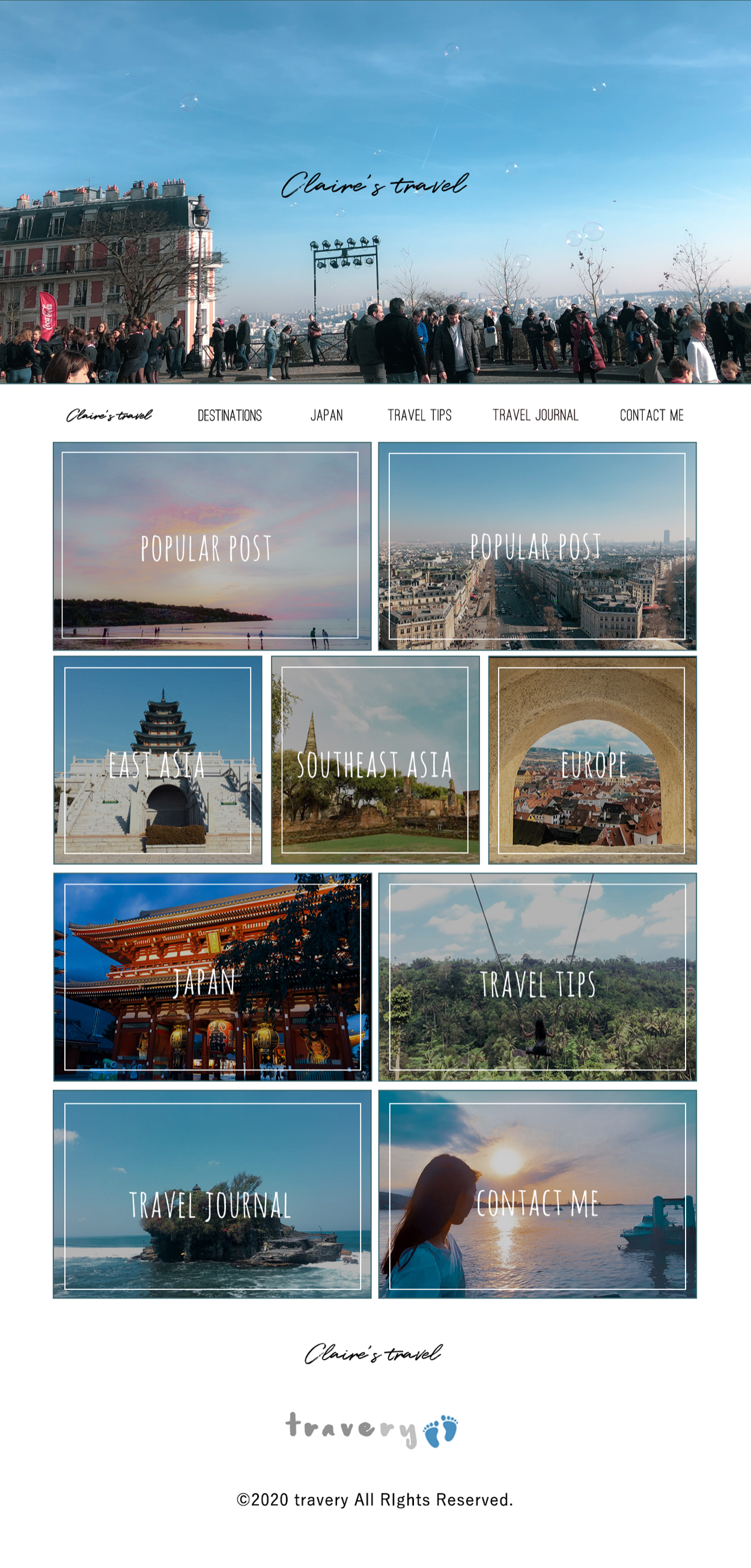Tap Claire's travel logo in the navigation bar
The height and width of the screenshot is (1568, 751).
(x=109, y=416)
